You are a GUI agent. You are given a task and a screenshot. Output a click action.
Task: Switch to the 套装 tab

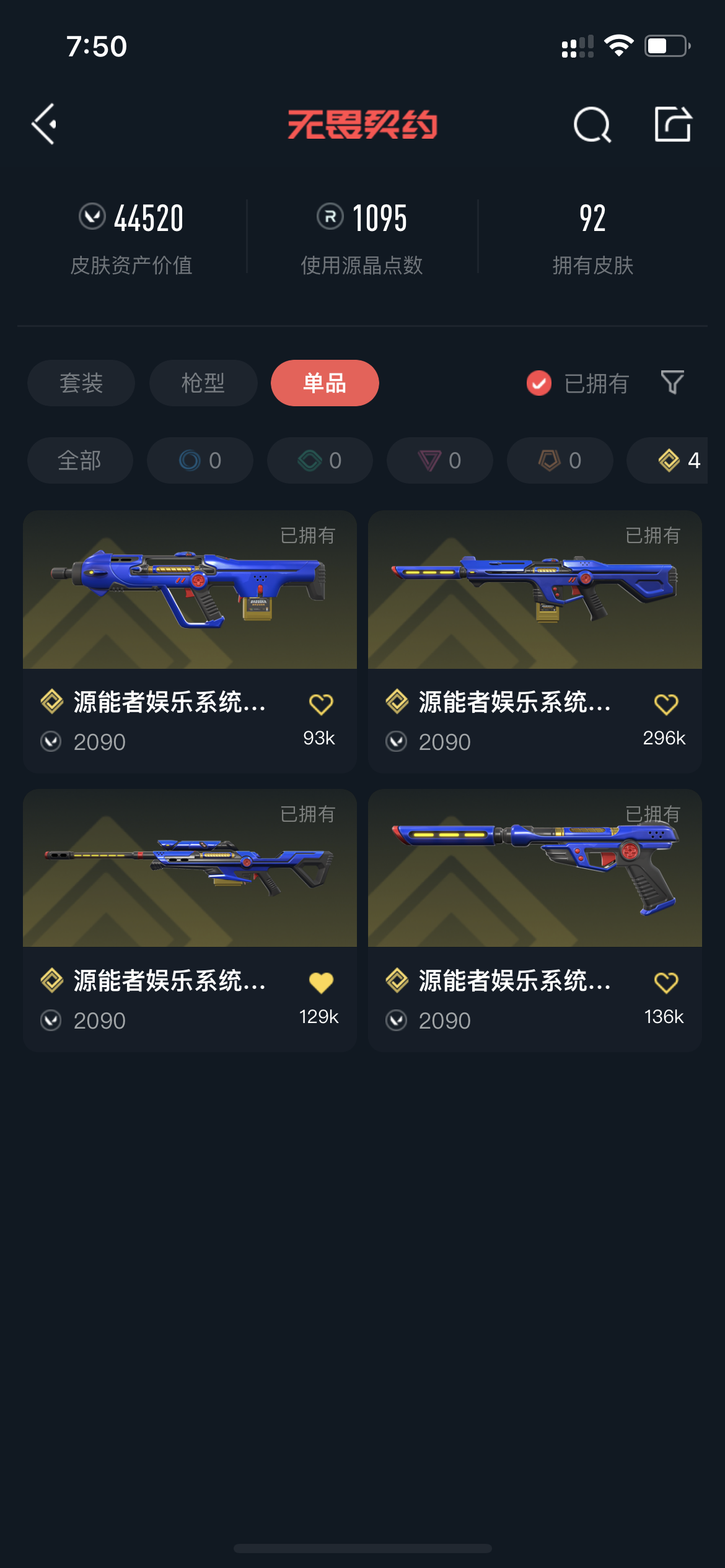(81, 383)
